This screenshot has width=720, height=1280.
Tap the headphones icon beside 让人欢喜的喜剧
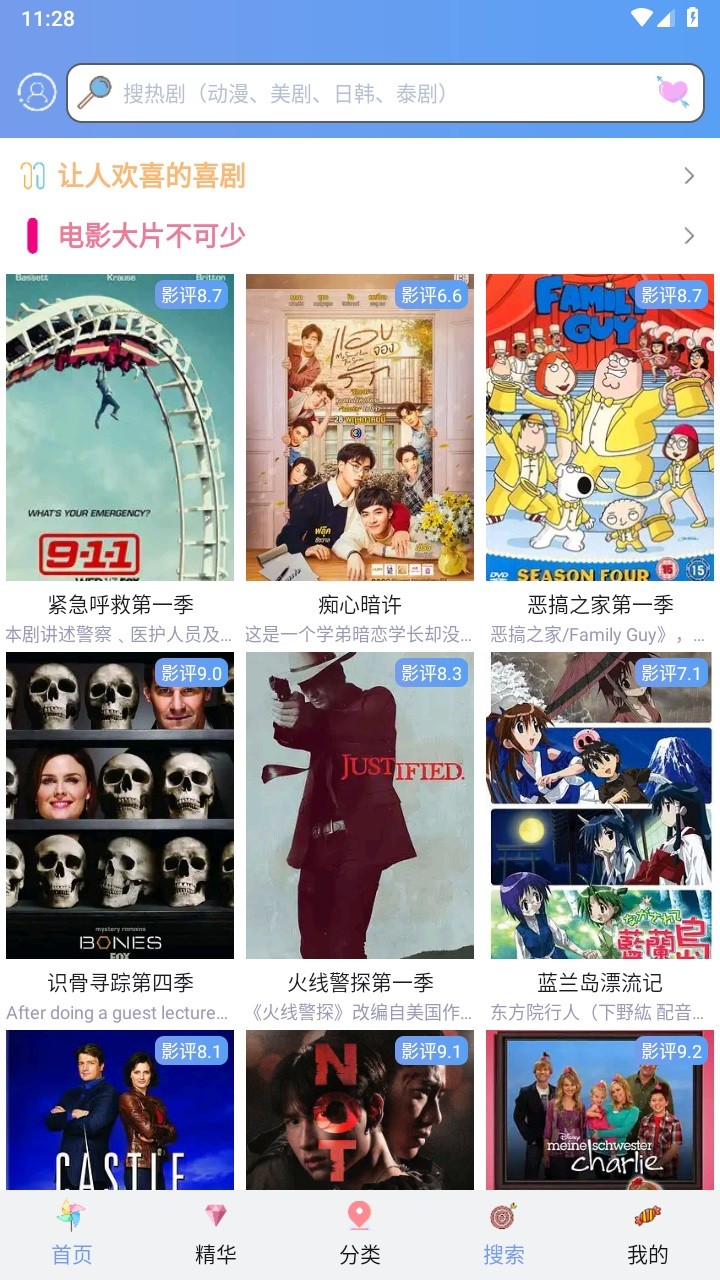click(x=33, y=174)
